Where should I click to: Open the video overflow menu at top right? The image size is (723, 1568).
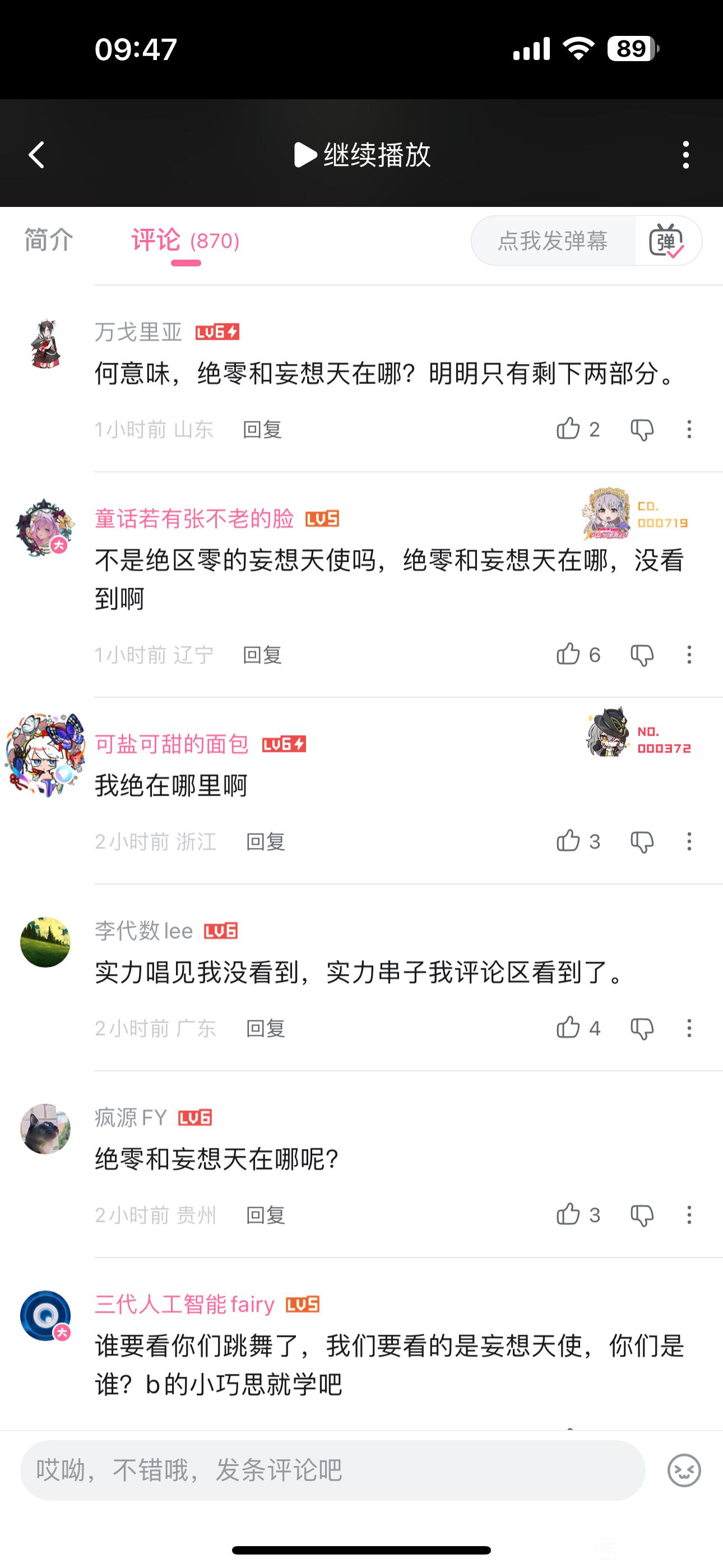[686, 155]
